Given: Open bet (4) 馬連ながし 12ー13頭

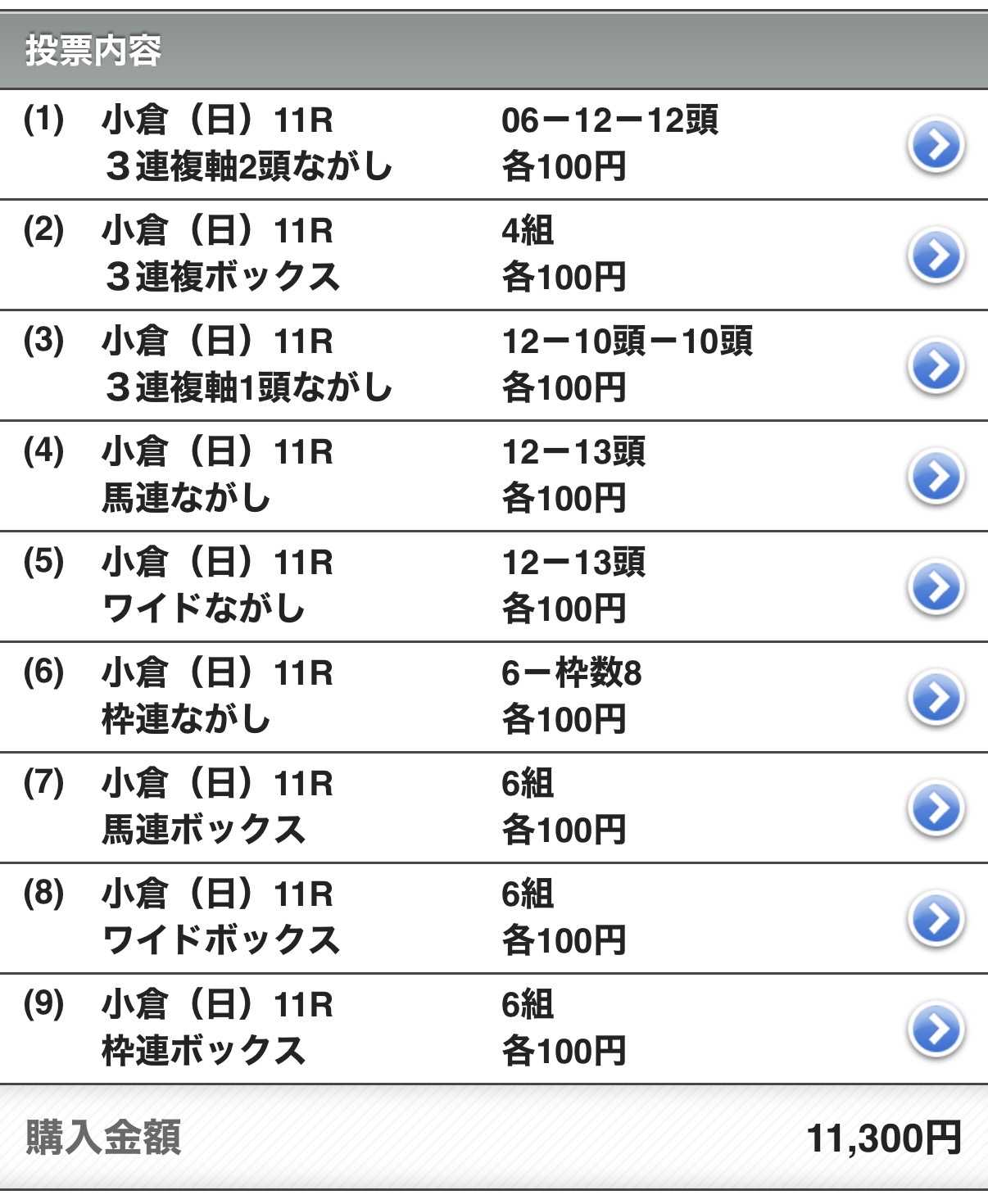Looking at the screenshot, I should [x=935, y=477].
